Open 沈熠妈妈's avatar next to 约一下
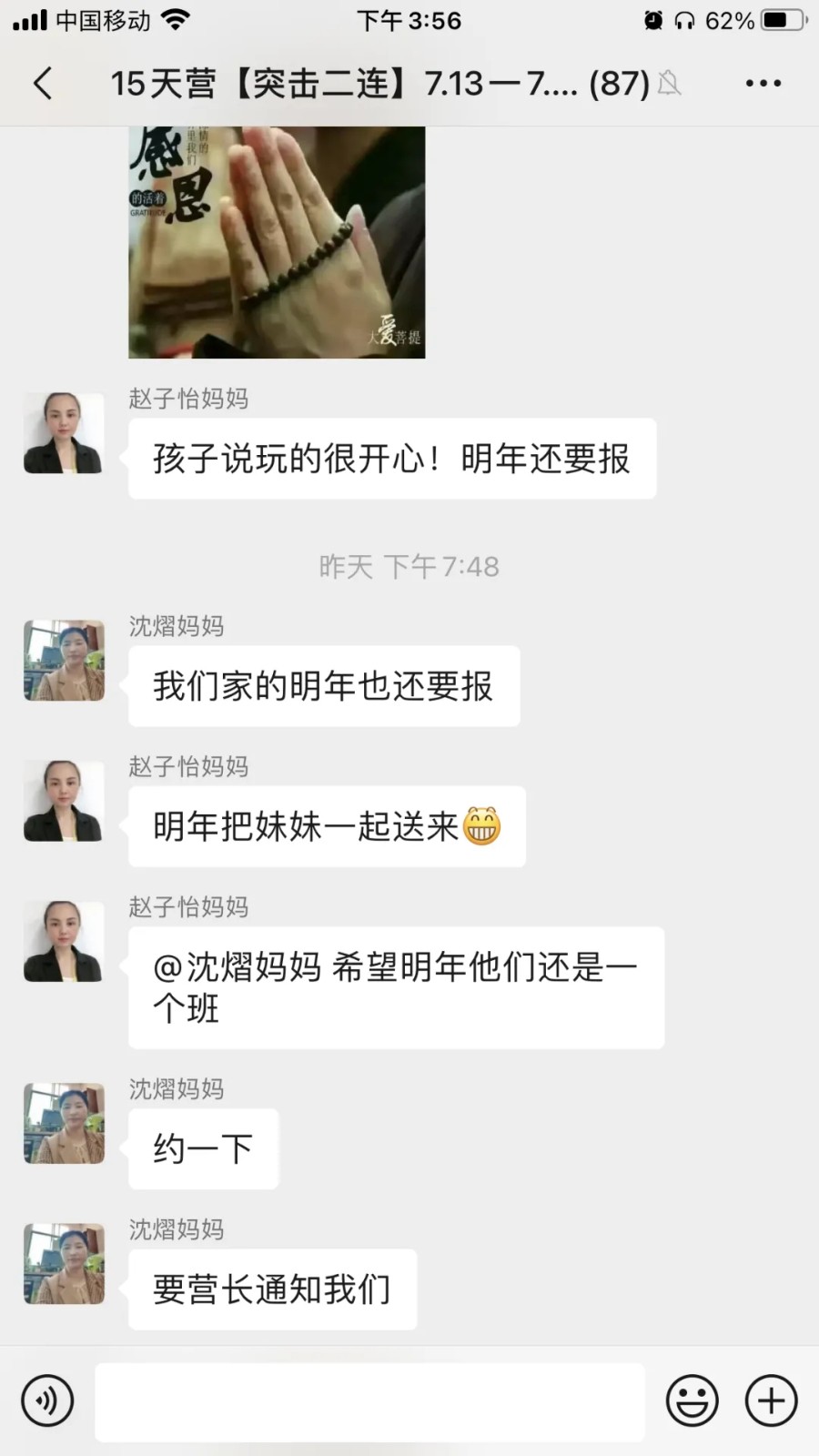 pyautogui.click(x=64, y=1123)
